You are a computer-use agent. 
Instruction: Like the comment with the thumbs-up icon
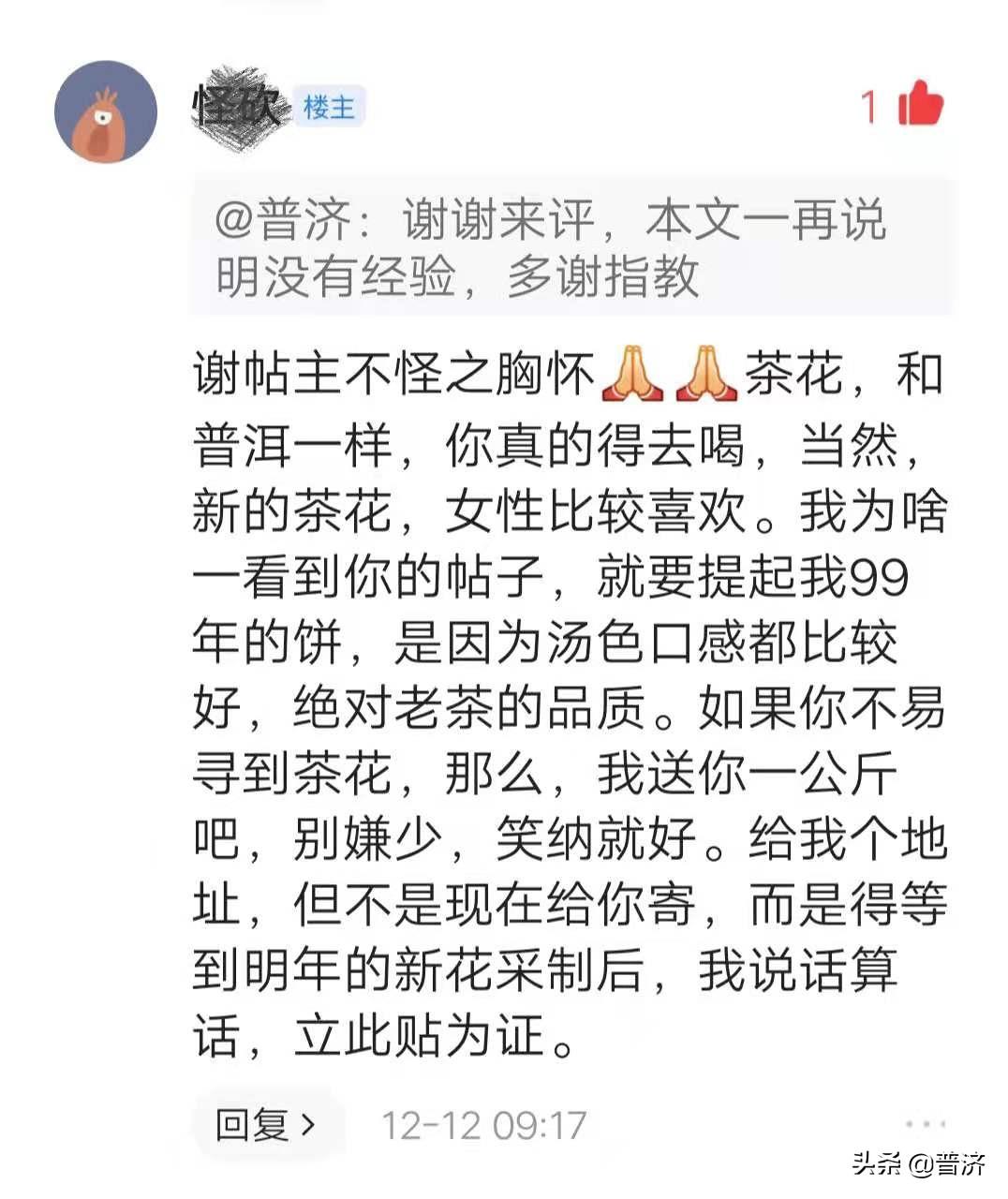tap(920, 104)
